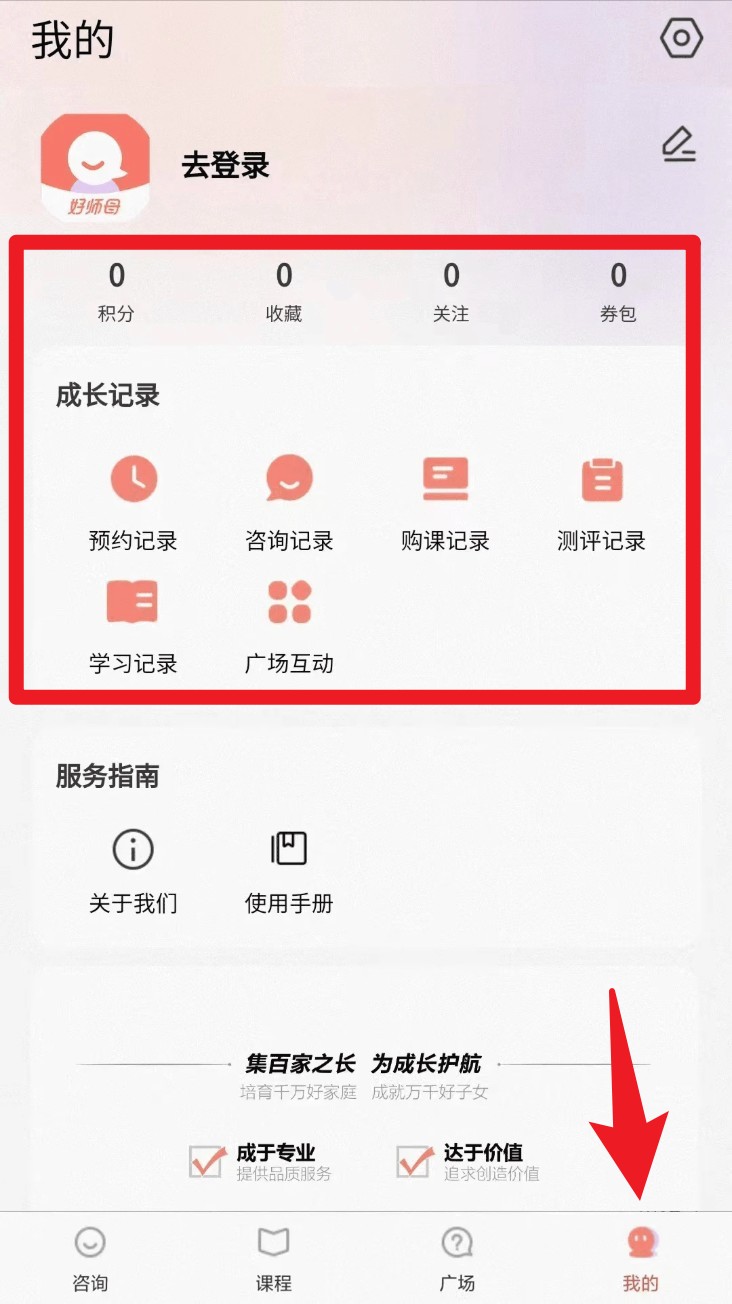
Task: Select the 我的 tab
Action: point(641,1259)
